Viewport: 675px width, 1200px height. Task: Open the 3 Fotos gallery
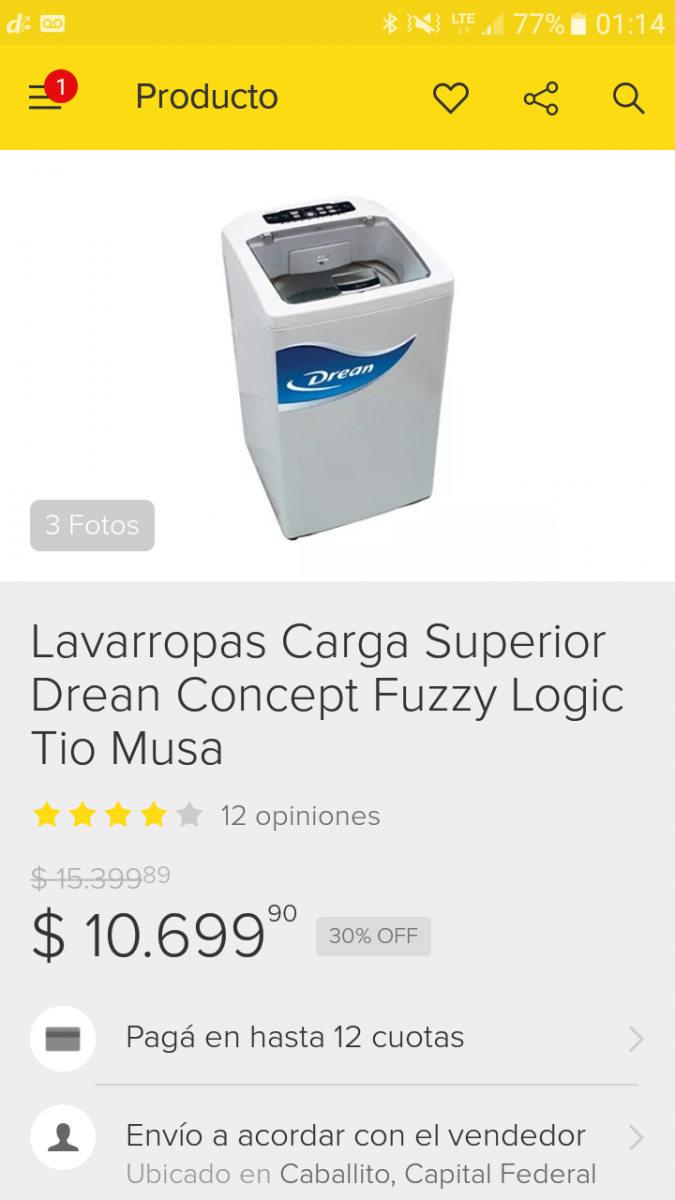tap(92, 525)
